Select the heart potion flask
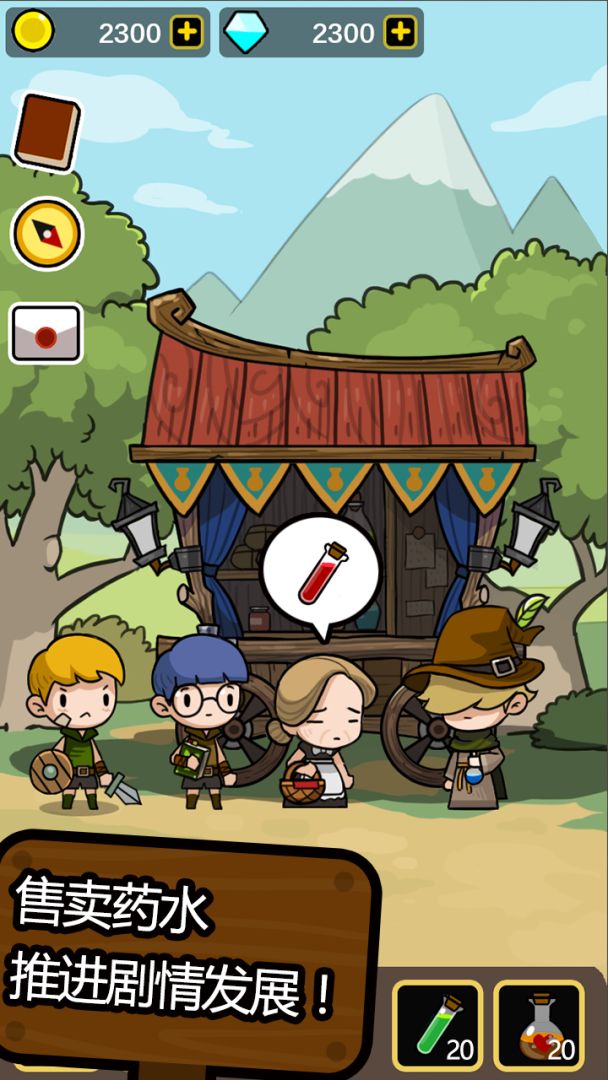Image resolution: width=608 pixels, height=1080 pixels. pyautogui.click(x=539, y=1025)
